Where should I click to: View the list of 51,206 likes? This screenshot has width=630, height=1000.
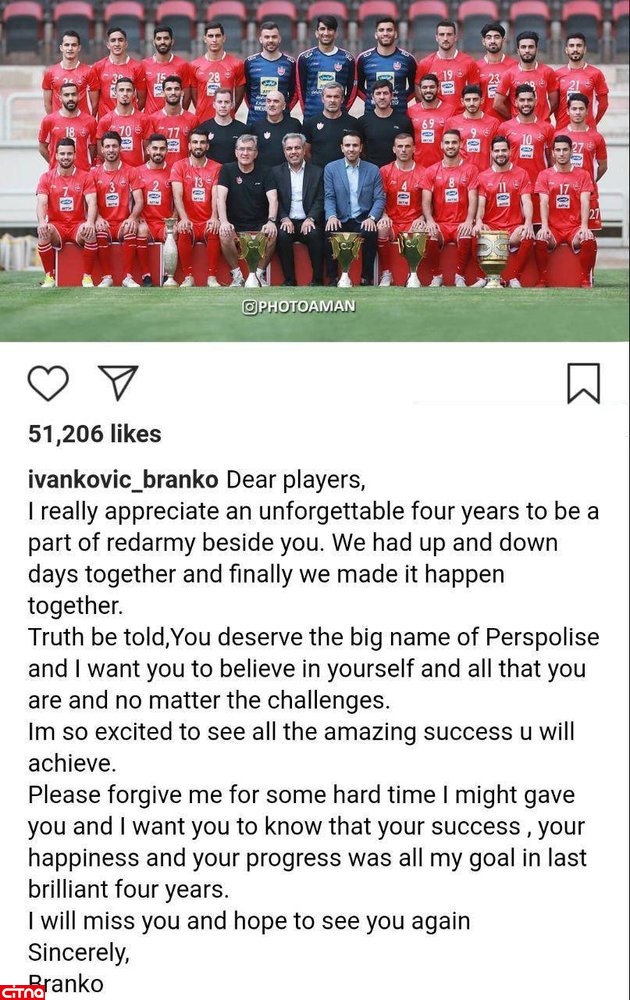(x=94, y=434)
